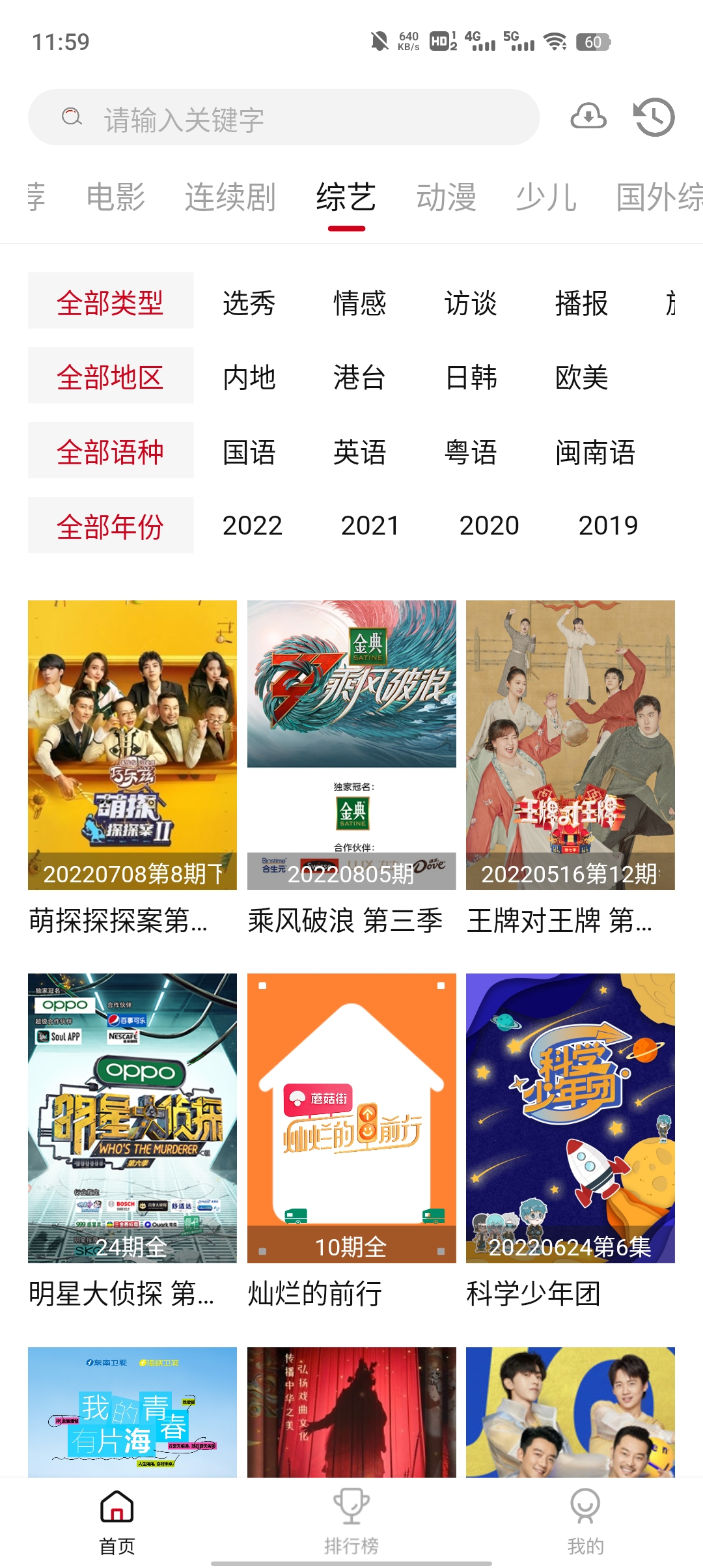The width and height of the screenshot is (703, 1568).
Task: Choose the 日韩 region filter
Action: coord(471,378)
